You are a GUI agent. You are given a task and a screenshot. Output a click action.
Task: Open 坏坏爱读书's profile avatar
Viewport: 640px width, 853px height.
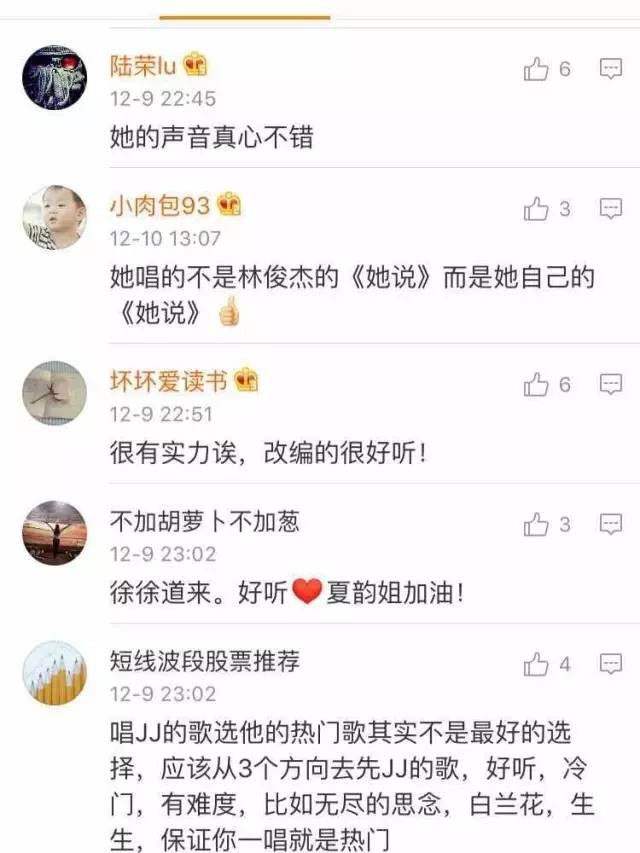(x=54, y=392)
